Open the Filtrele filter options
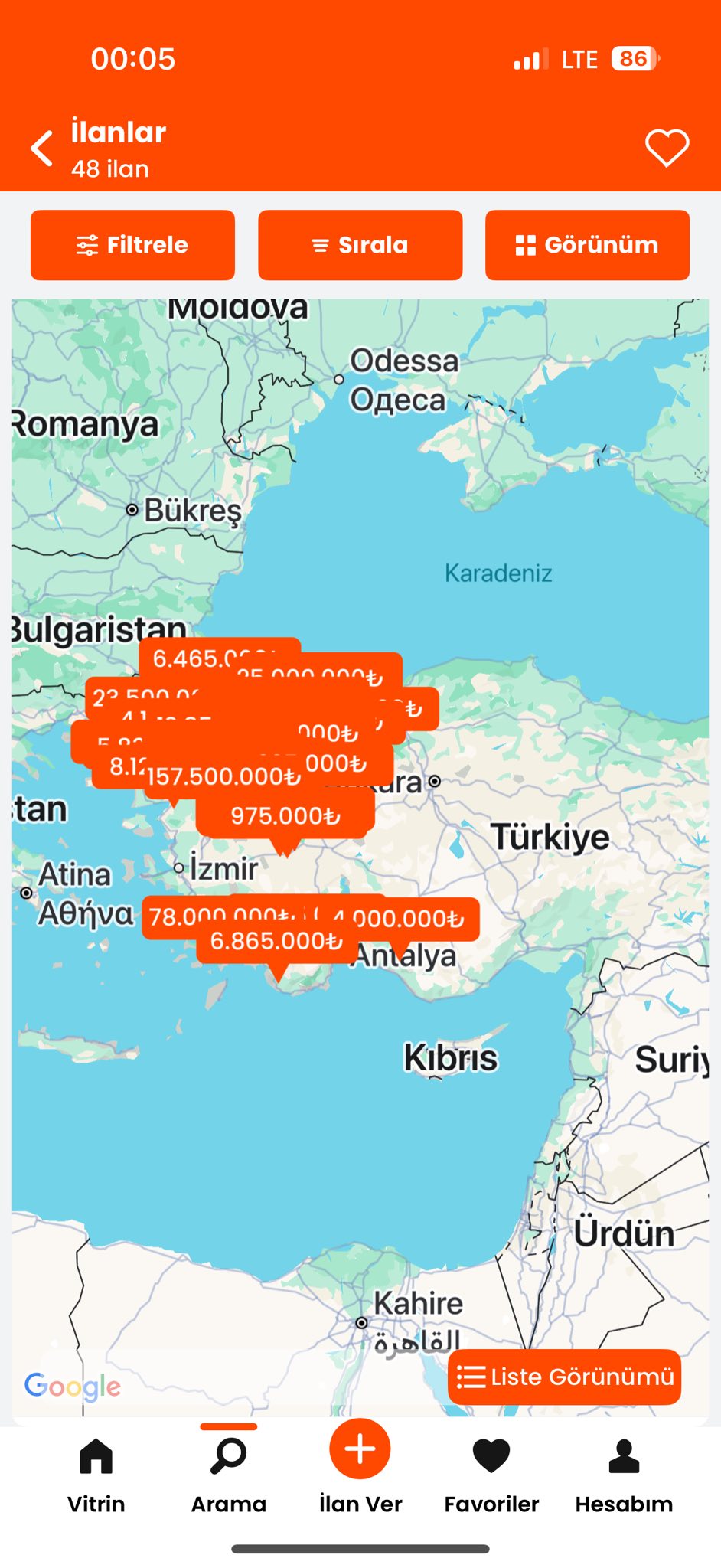Screen dimensions: 721x1568 (132, 245)
